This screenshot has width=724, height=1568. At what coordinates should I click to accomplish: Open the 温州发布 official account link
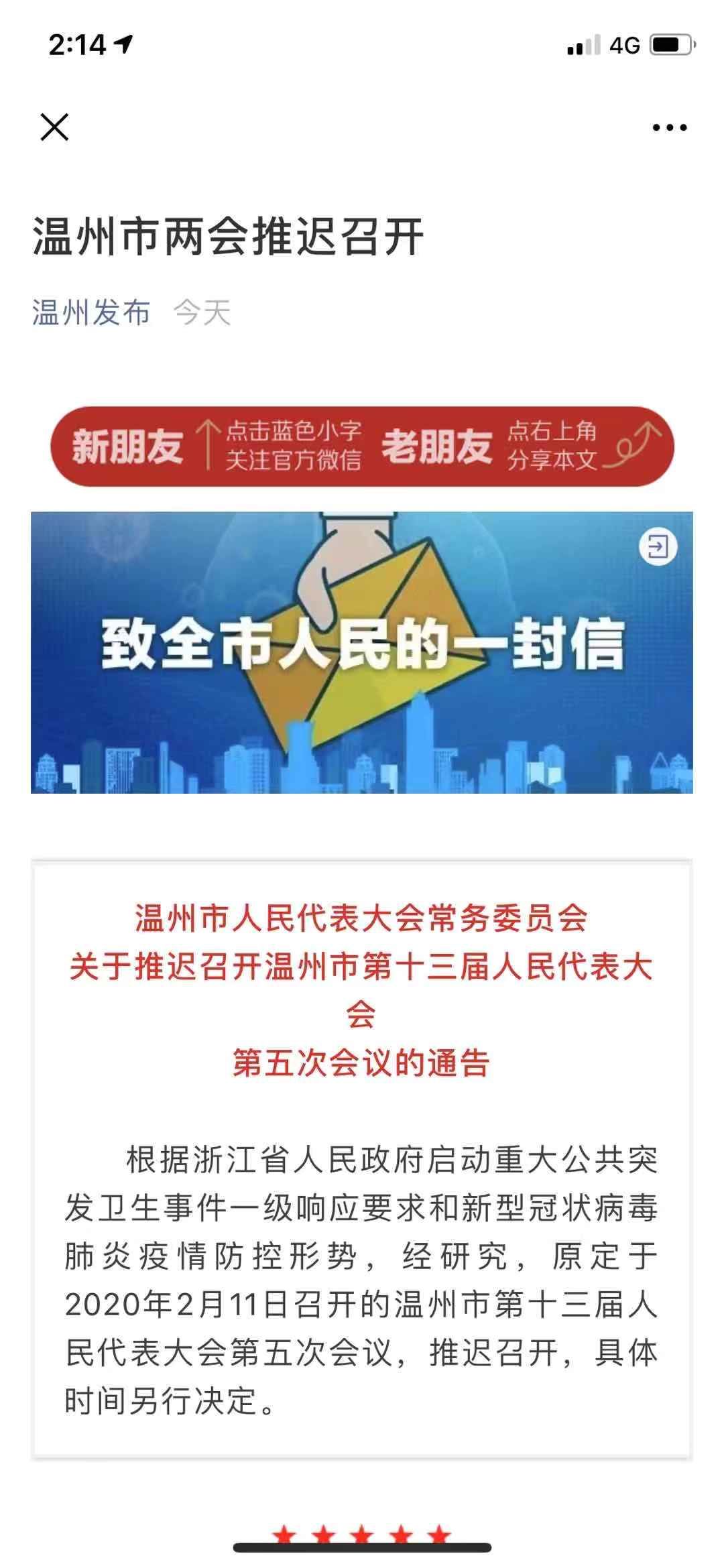point(91,313)
